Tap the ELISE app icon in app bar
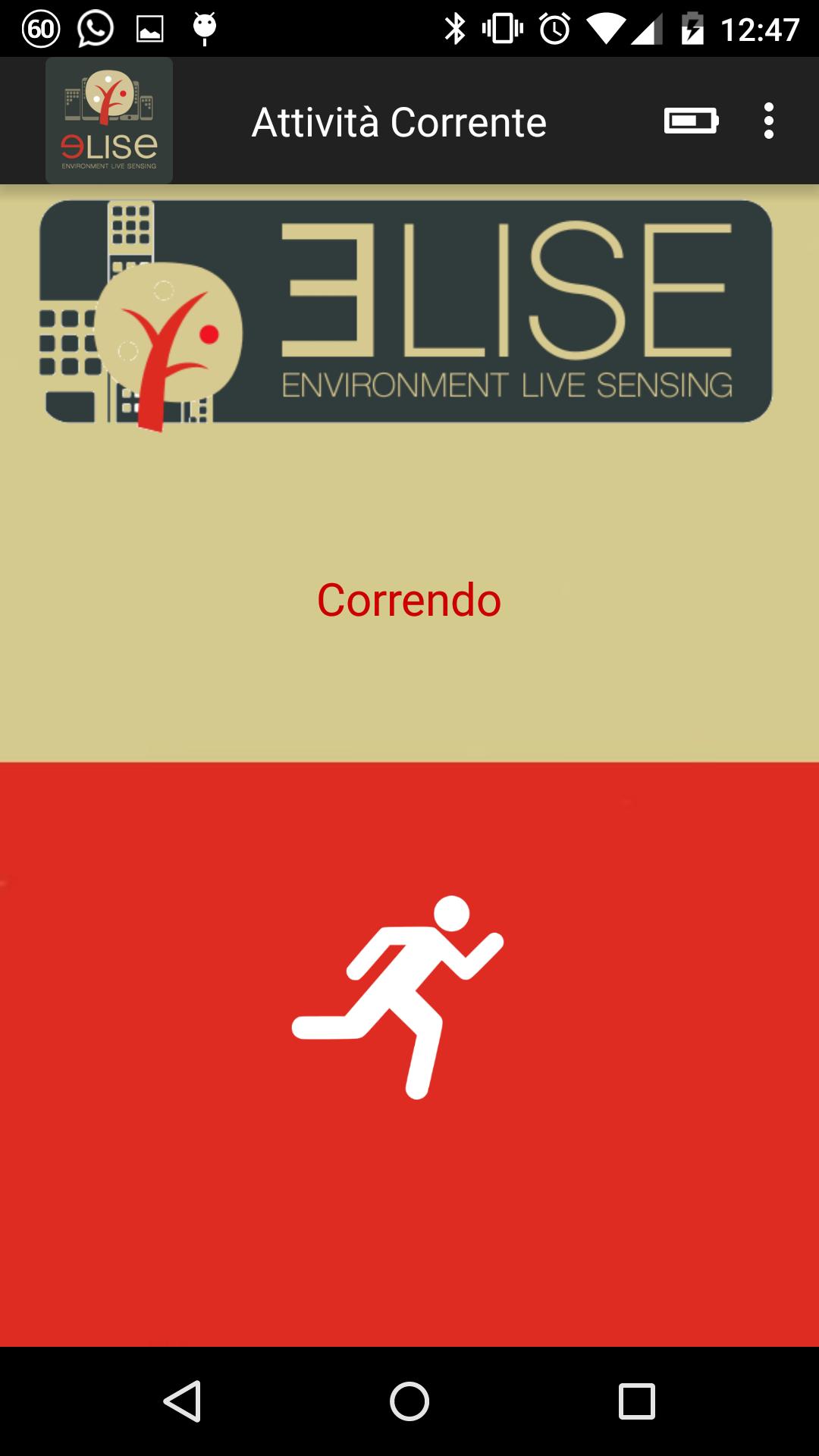 pos(109,121)
